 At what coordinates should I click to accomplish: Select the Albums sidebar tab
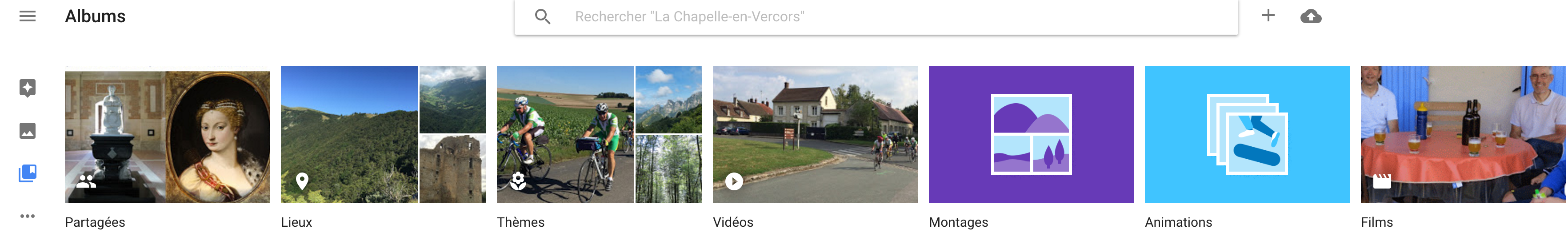coord(28,173)
